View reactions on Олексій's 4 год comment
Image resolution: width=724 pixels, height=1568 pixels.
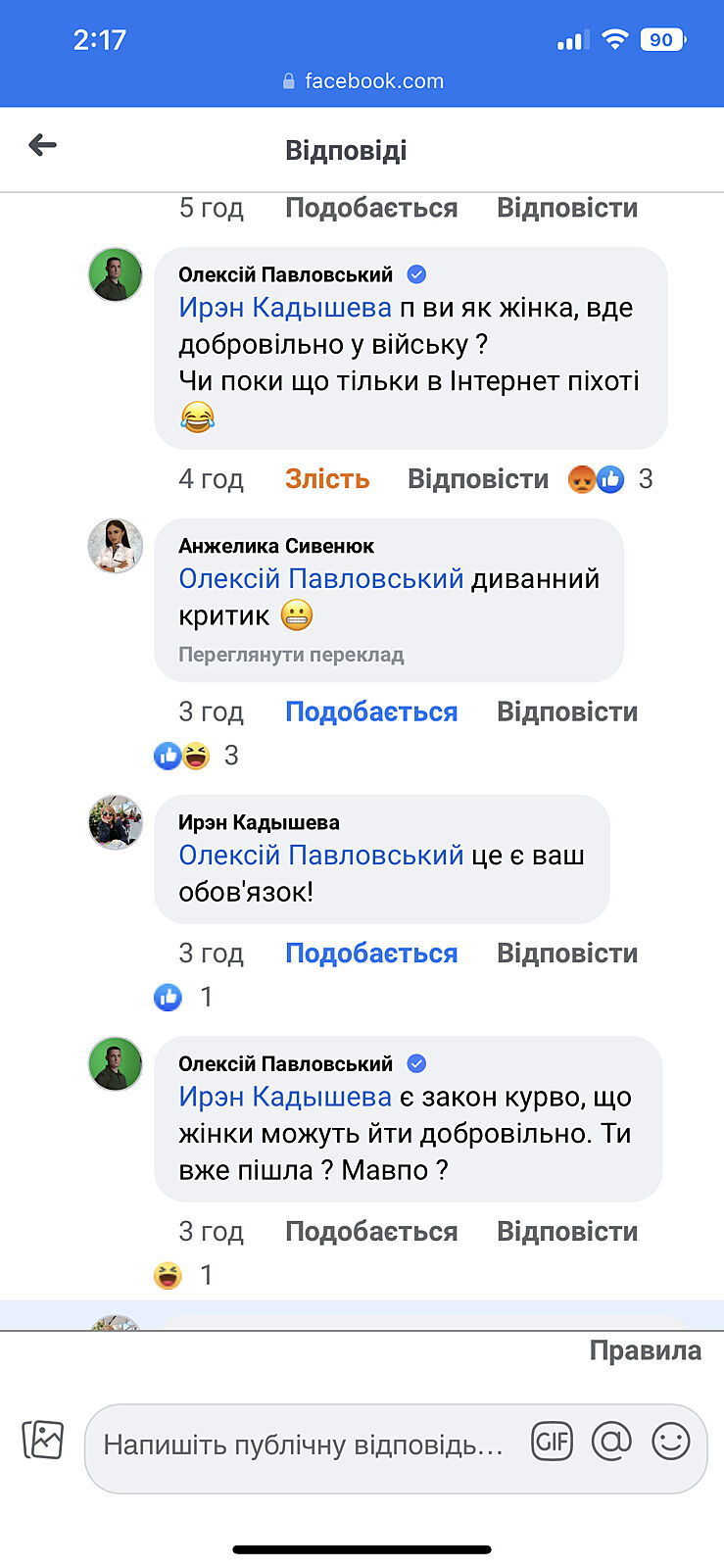pos(609,479)
